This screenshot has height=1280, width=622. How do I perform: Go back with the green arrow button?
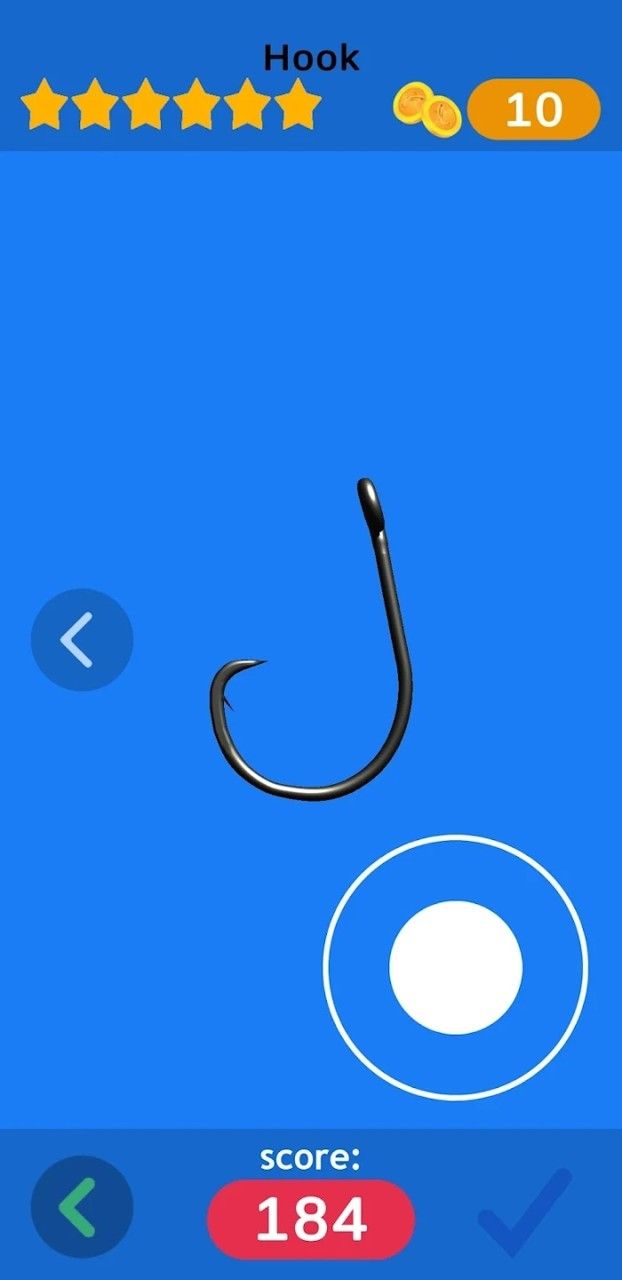81,1207
